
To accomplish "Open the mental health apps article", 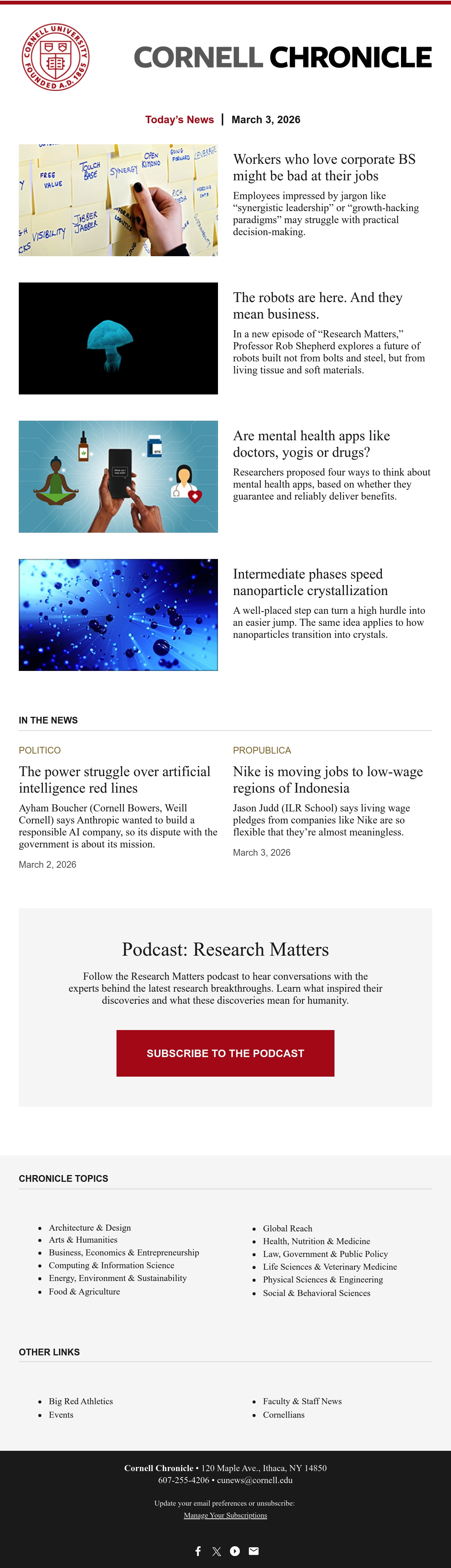I will (311, 444).
